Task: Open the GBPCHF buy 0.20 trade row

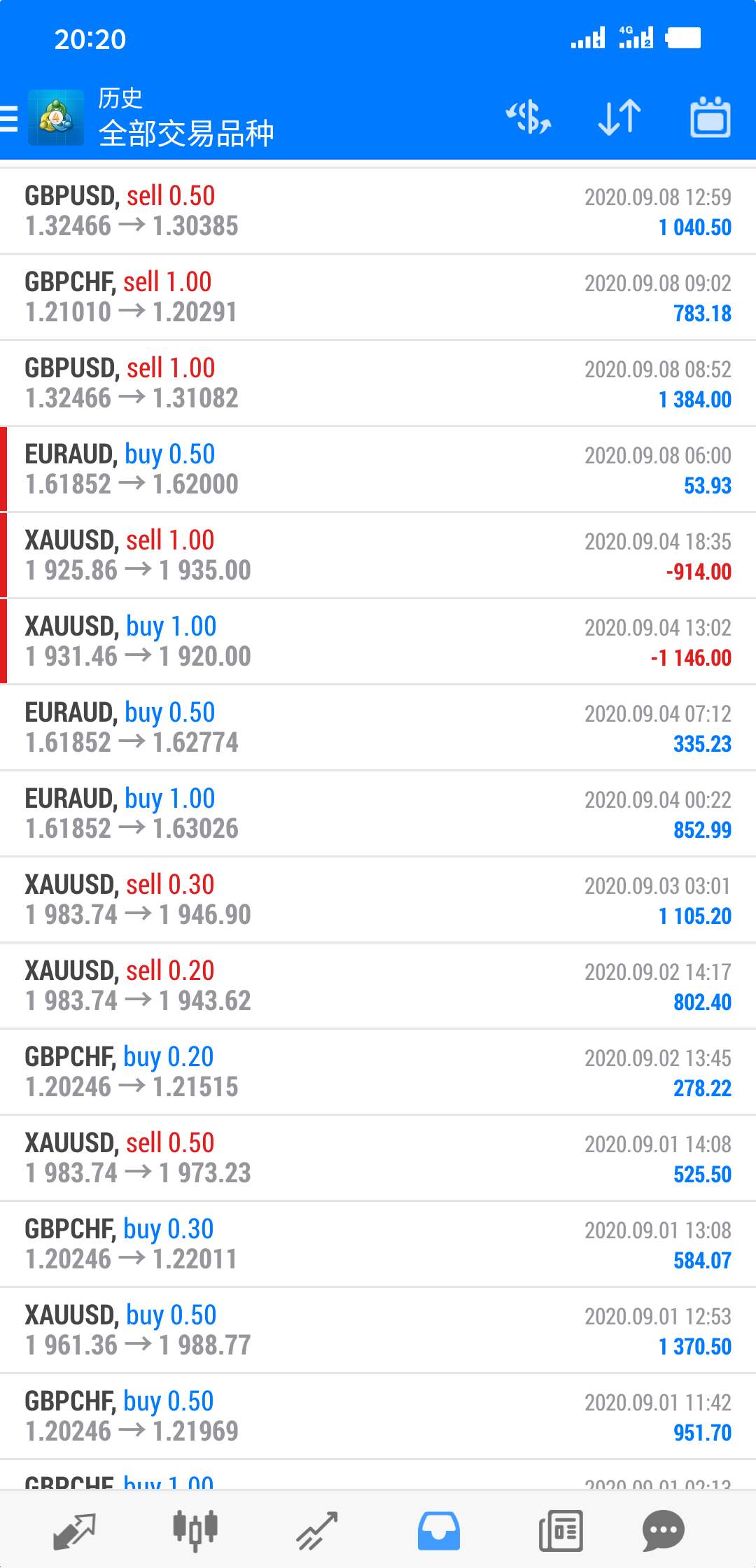Action: tap(378, 1072)
